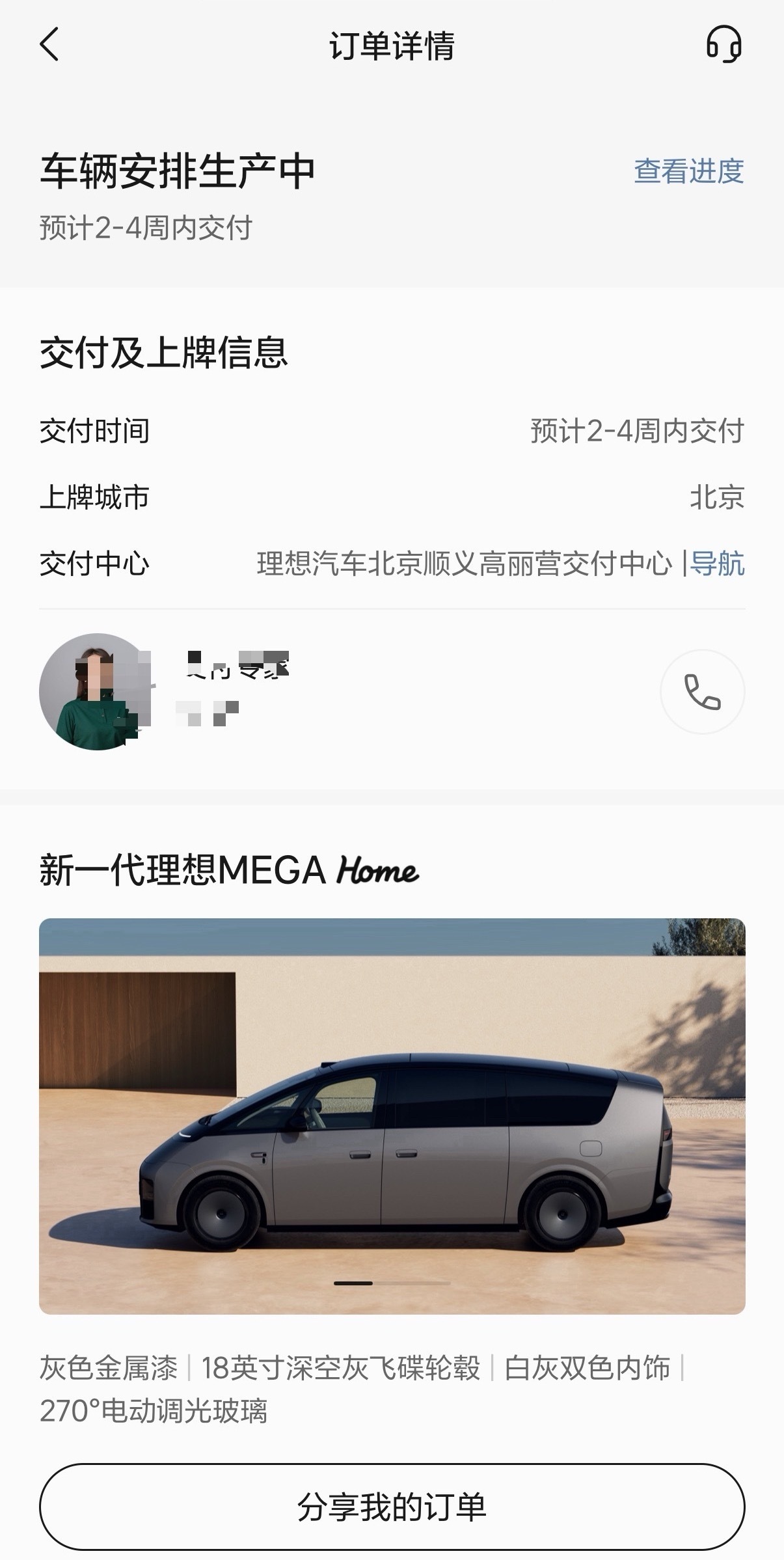The height and width of the screenshot is (1560, 784).
Task: Tap the 分享我的订单 button
Action: [392, 1507]
